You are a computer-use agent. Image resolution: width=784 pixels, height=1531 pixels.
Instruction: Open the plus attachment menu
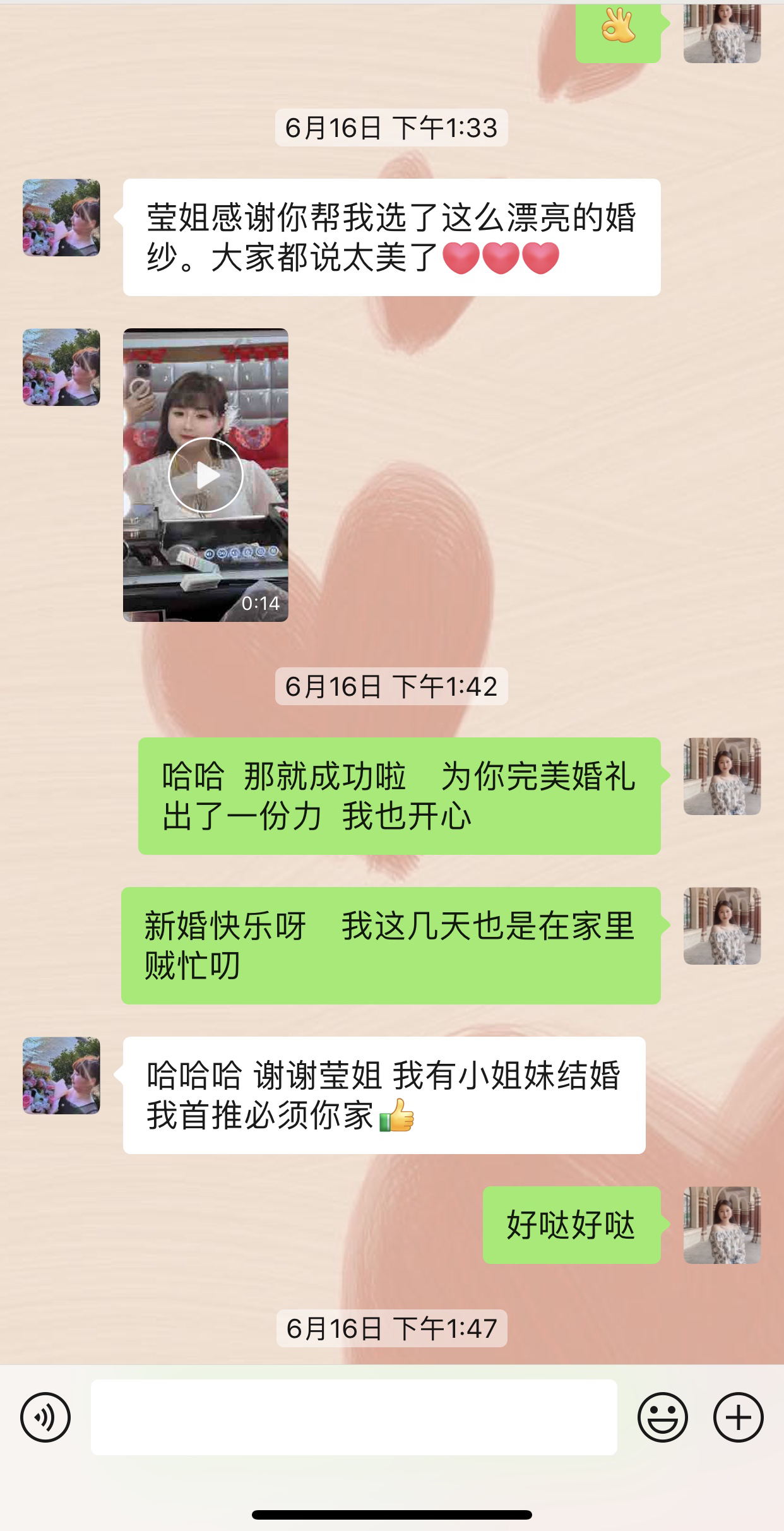coord(739,1417)
